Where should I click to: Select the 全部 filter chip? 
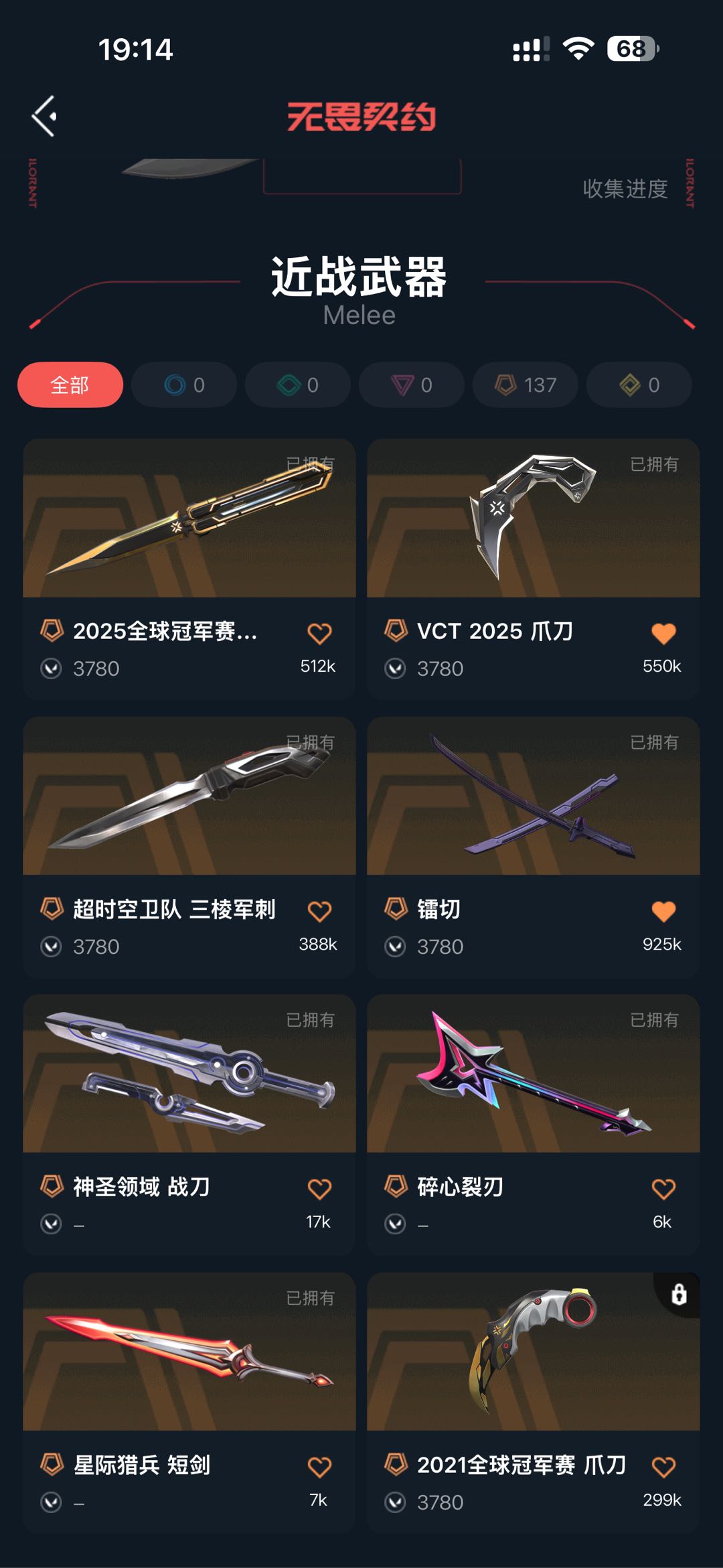point(70,385)
